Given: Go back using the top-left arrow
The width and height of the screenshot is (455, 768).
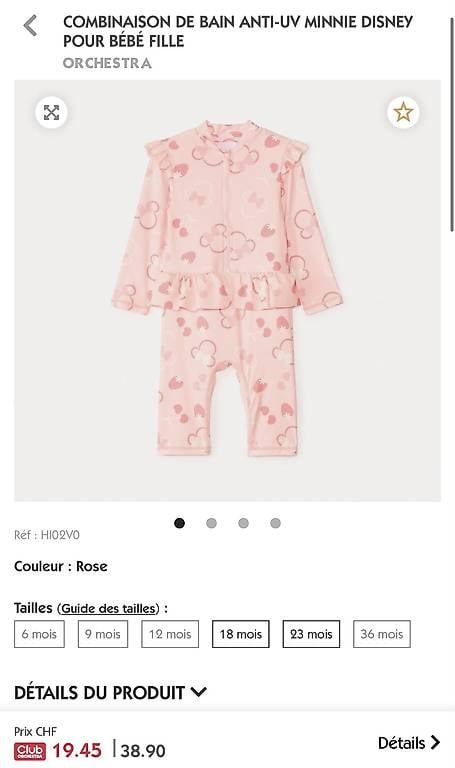Looking at the screenshot, I should pos(30,25).
